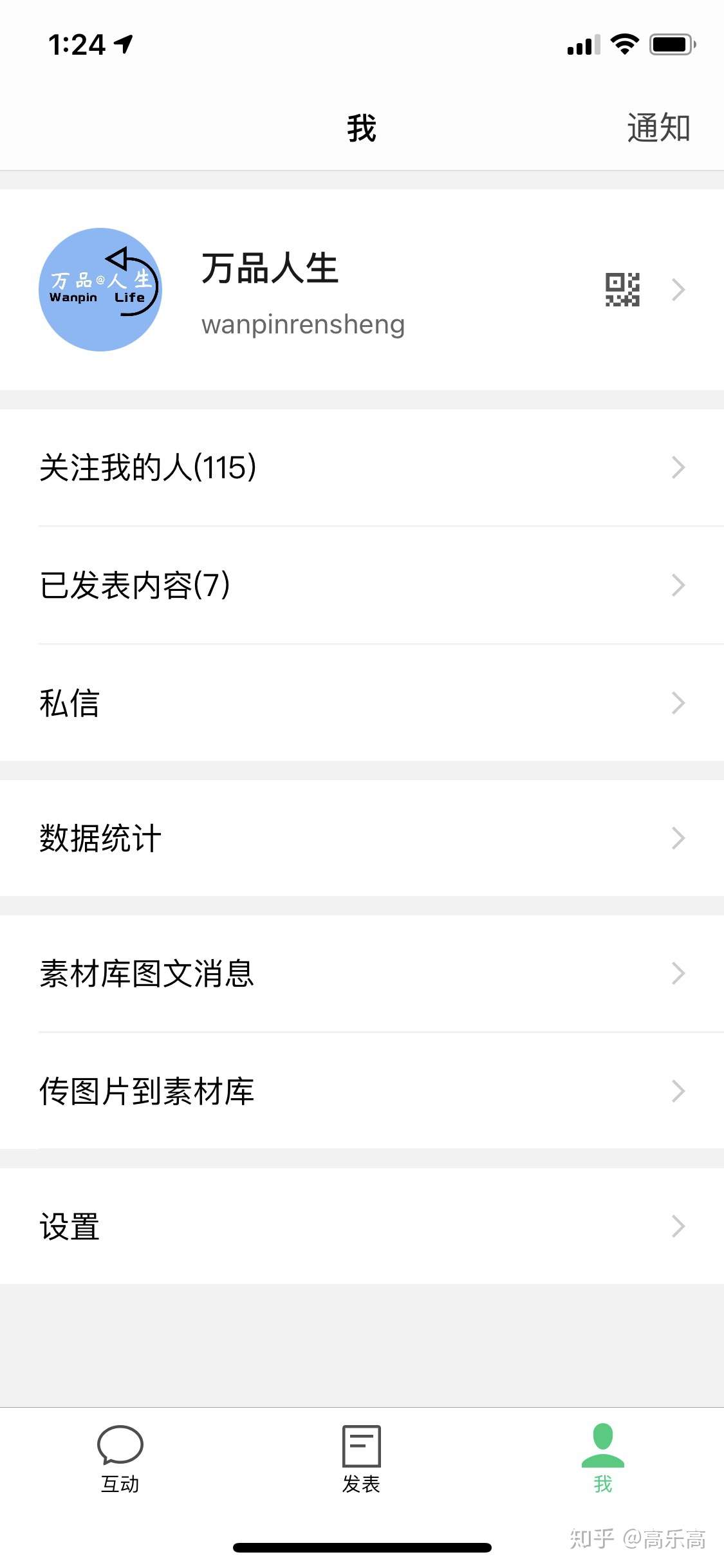Viewport: 724px width, 1568px height.
Task: Open 数据统计 data statistics
Action: (360, 838)
